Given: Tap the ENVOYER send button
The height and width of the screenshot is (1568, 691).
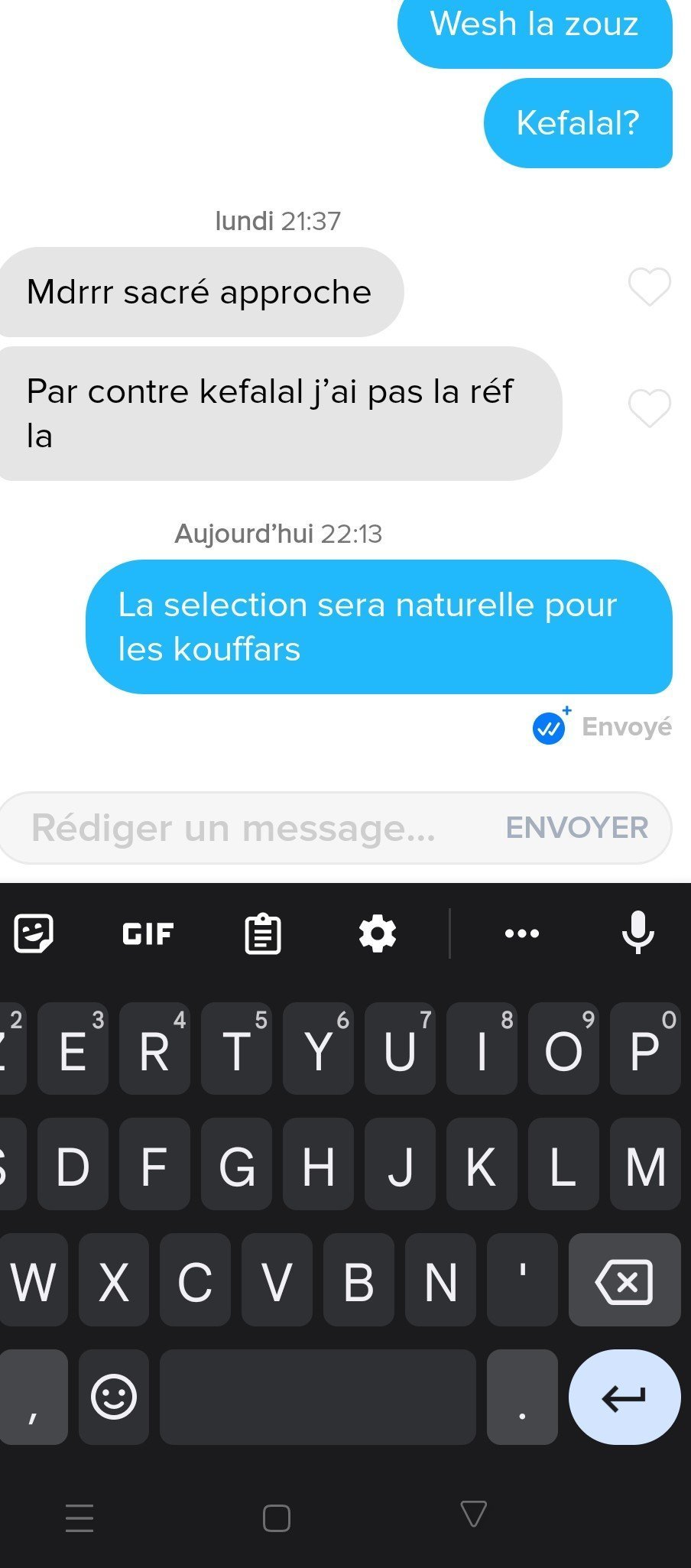Looking at the screenshot, I should pyautogui.click(x=577, y=828).
